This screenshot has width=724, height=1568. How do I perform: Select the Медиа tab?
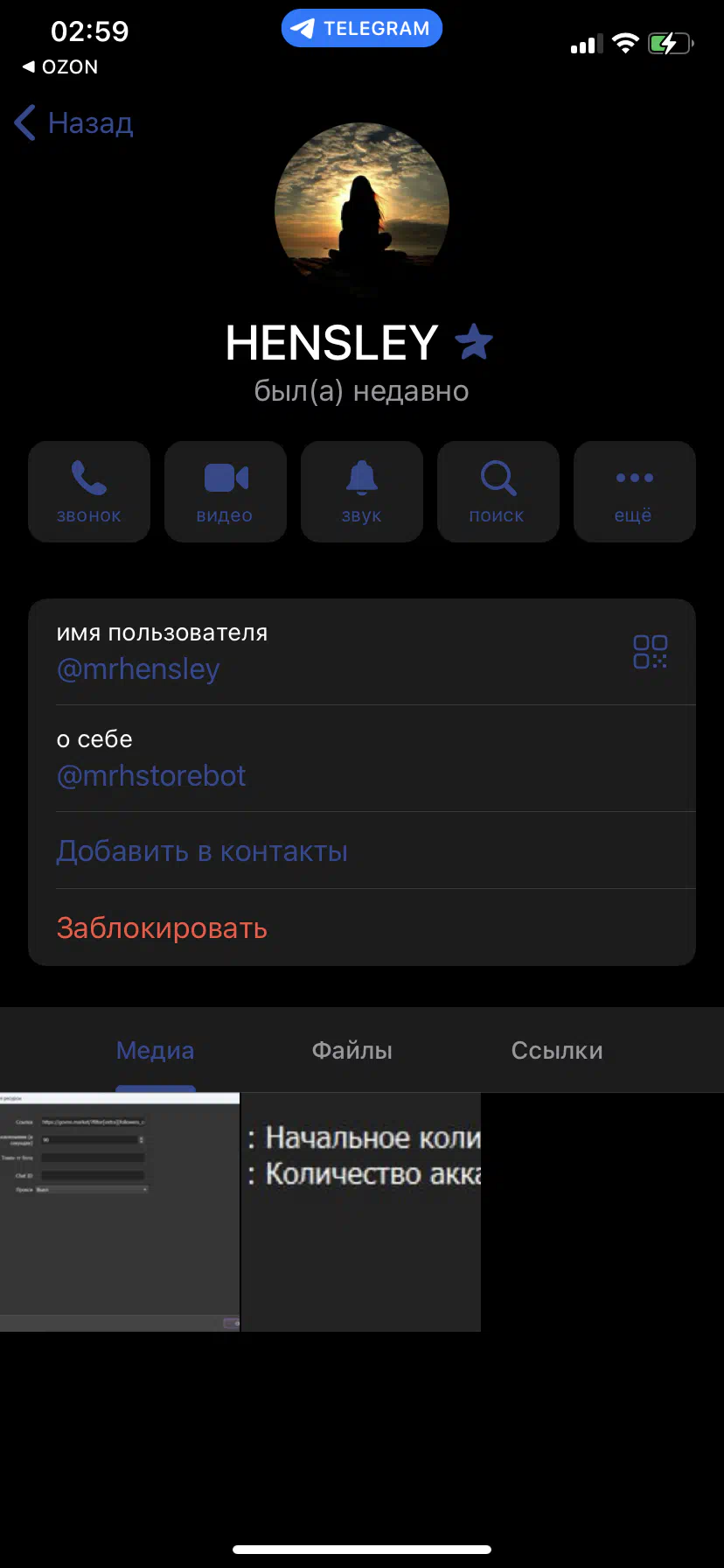pyautogui.click(x=156, y=1050)
